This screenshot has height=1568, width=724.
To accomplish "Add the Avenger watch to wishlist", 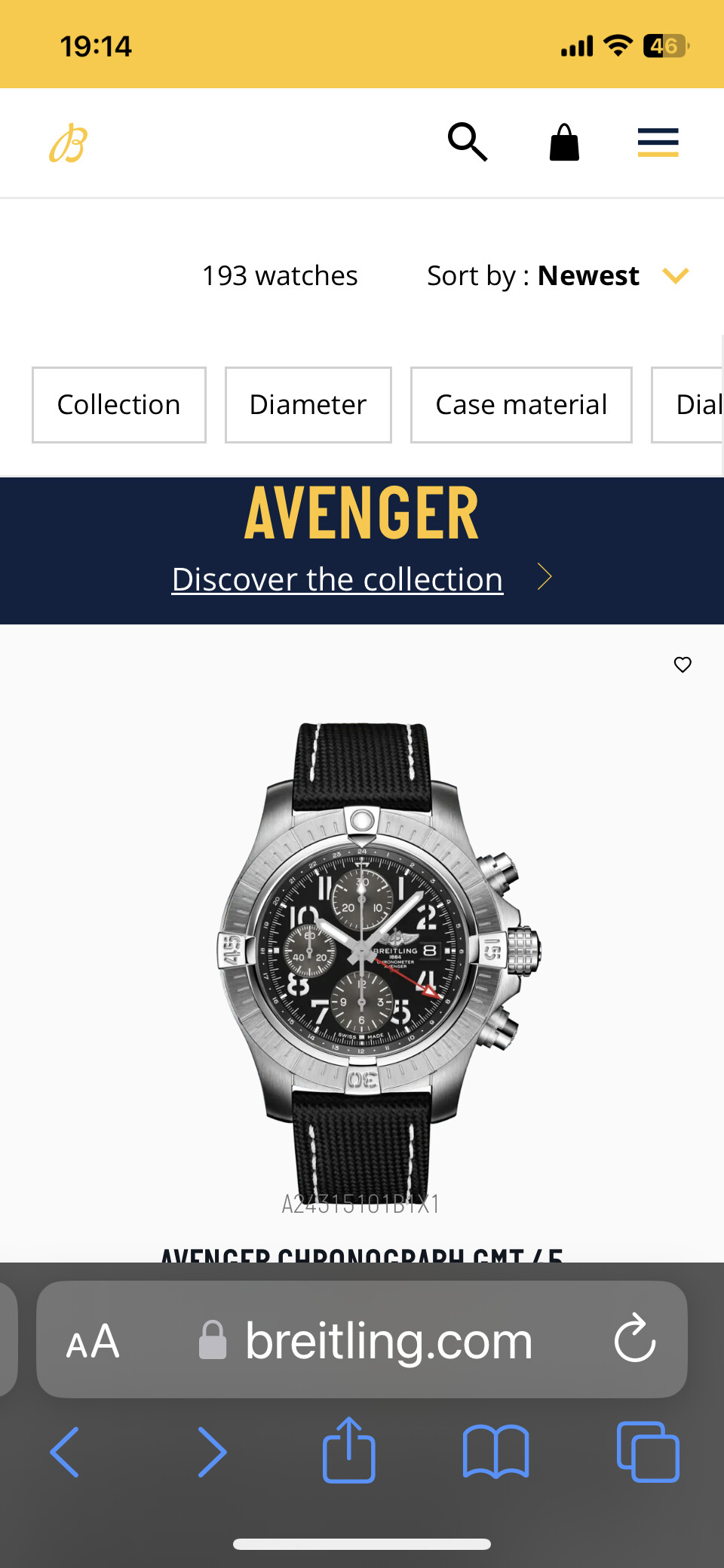I will [683, 664].
